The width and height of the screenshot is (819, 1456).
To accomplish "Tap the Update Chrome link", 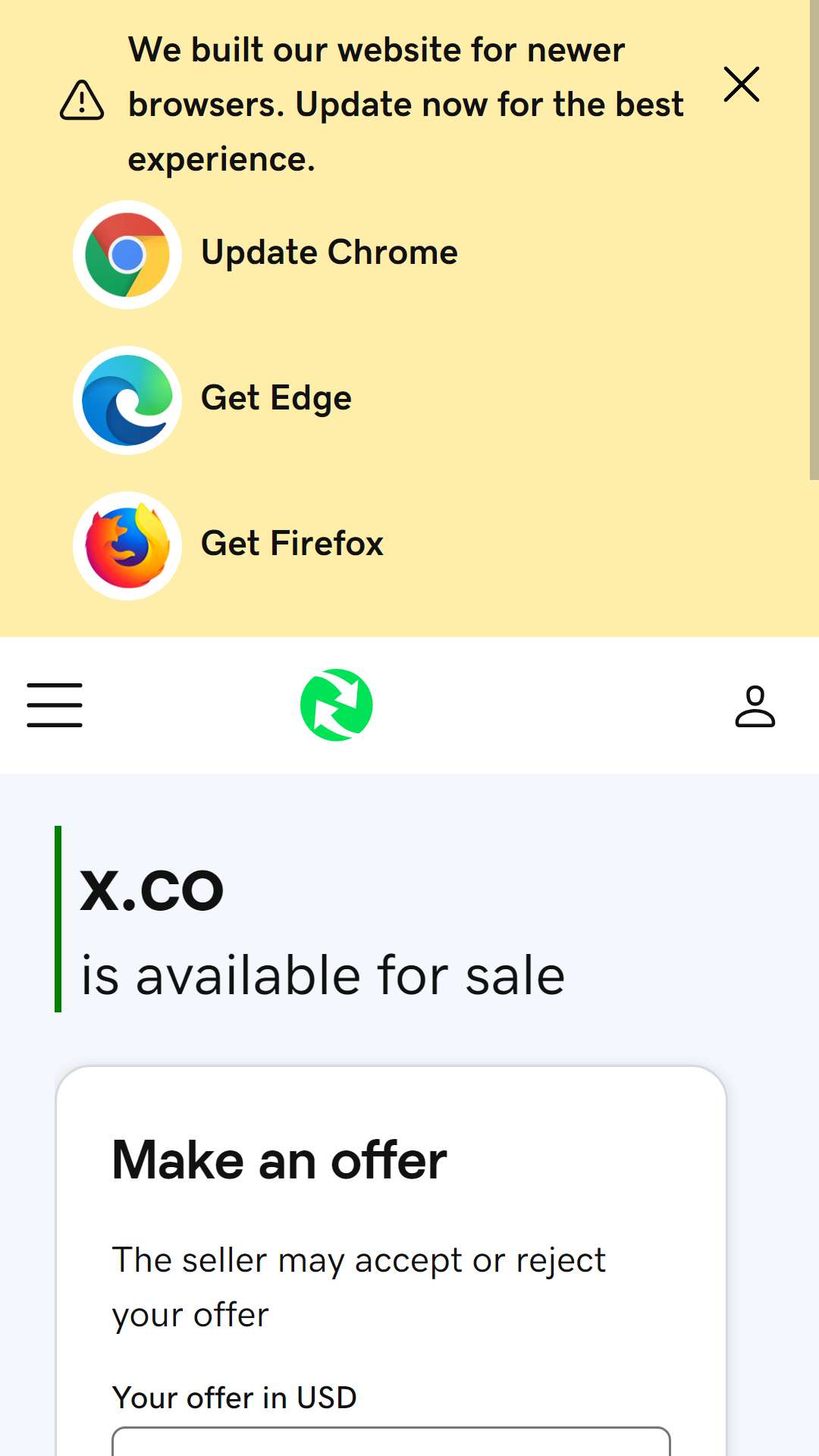I will click(265, 254).
